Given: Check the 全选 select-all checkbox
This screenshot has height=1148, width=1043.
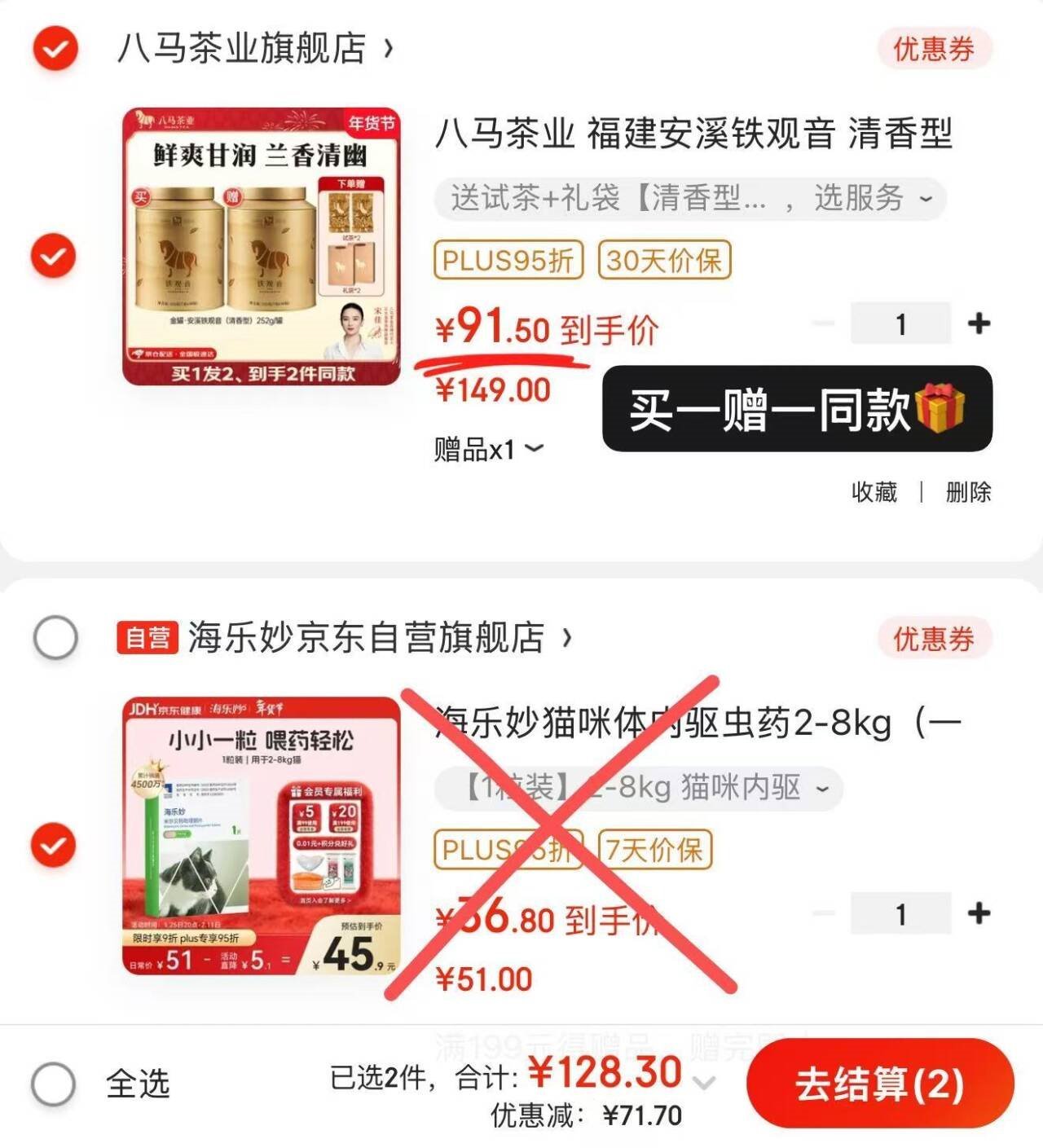Looking at the screenshot, I should (x=54, y=1084).
